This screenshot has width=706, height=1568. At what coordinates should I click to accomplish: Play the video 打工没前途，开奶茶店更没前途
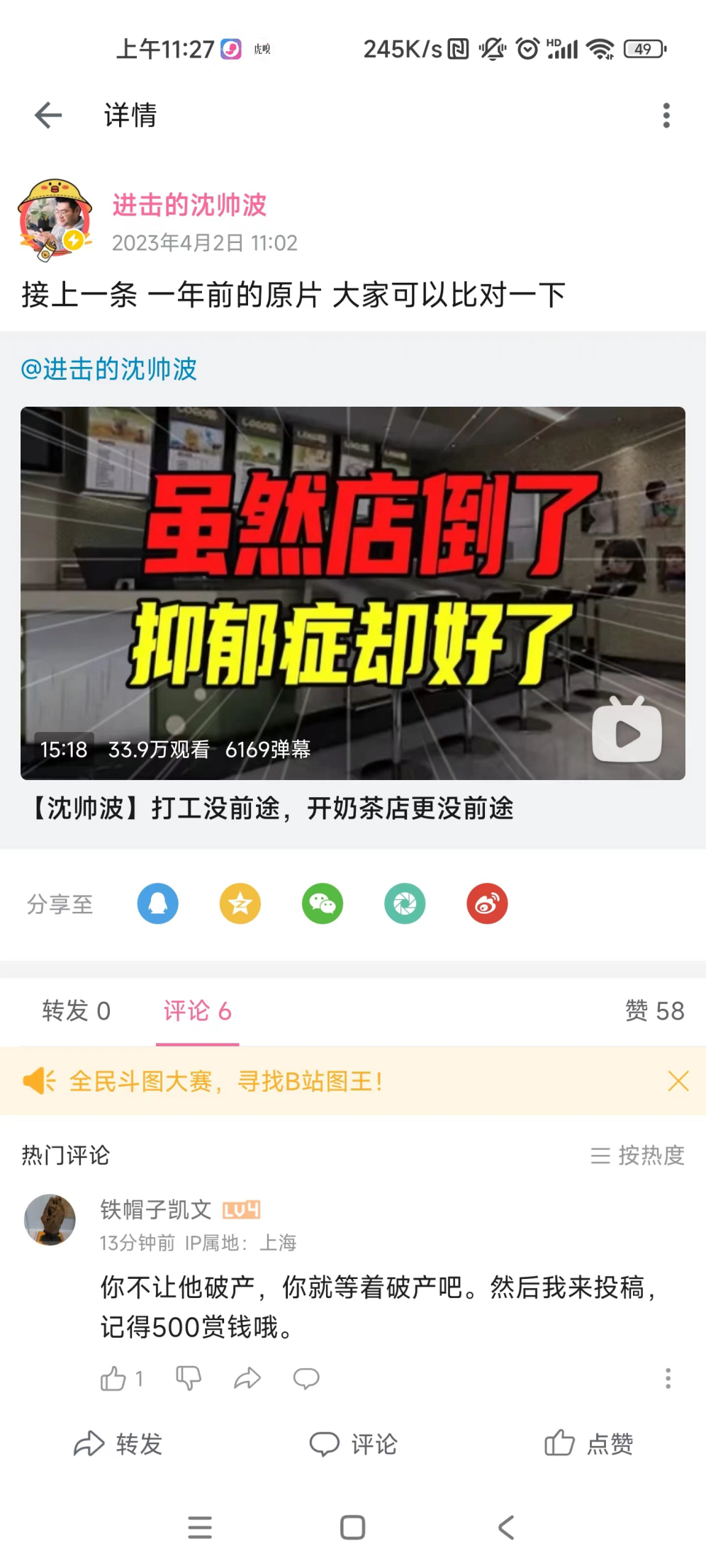pos(352,593)
